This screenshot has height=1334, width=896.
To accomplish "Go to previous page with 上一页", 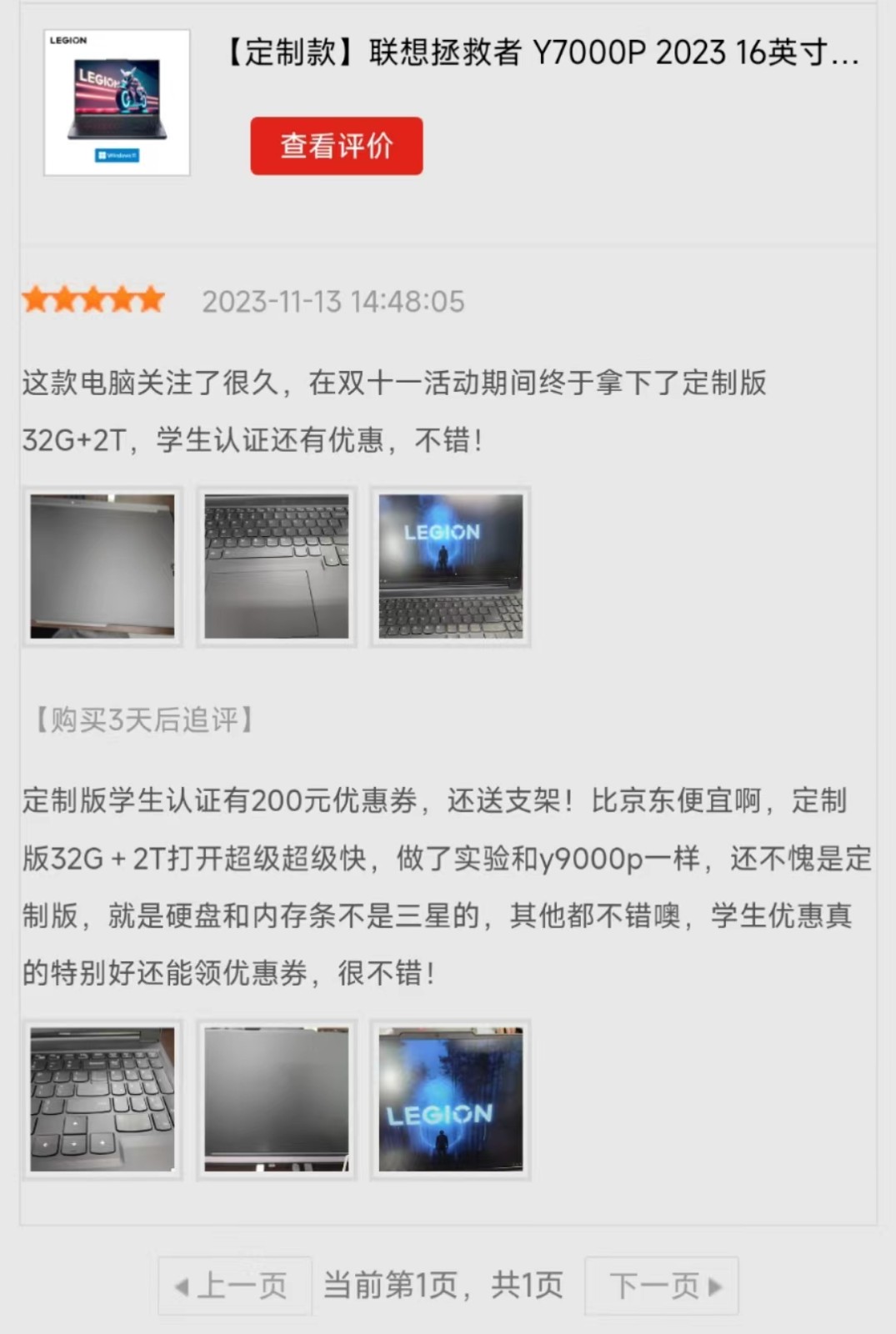I will [234, 1286].
